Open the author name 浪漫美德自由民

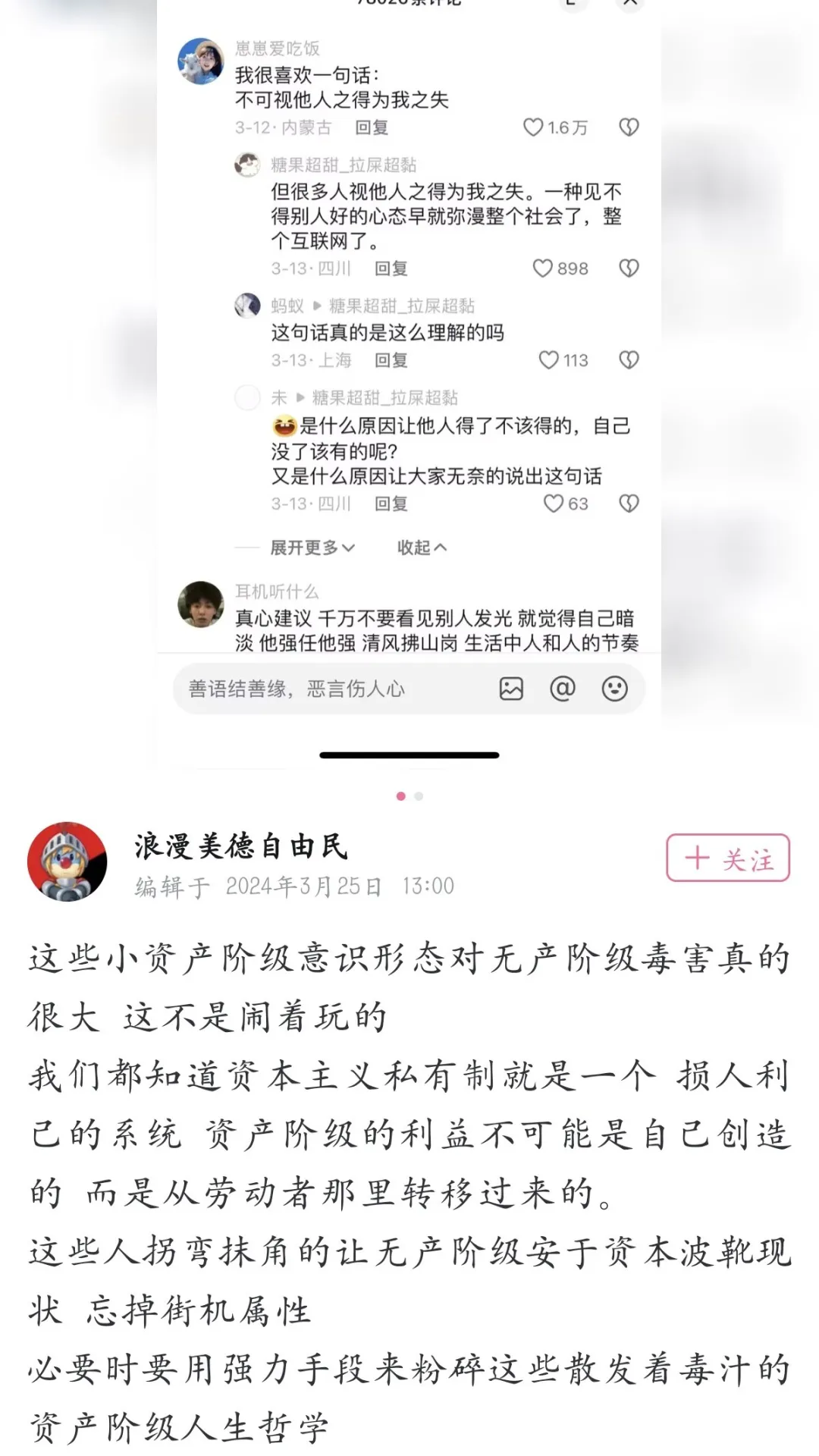pyautogui.click(x=241, y=846)
